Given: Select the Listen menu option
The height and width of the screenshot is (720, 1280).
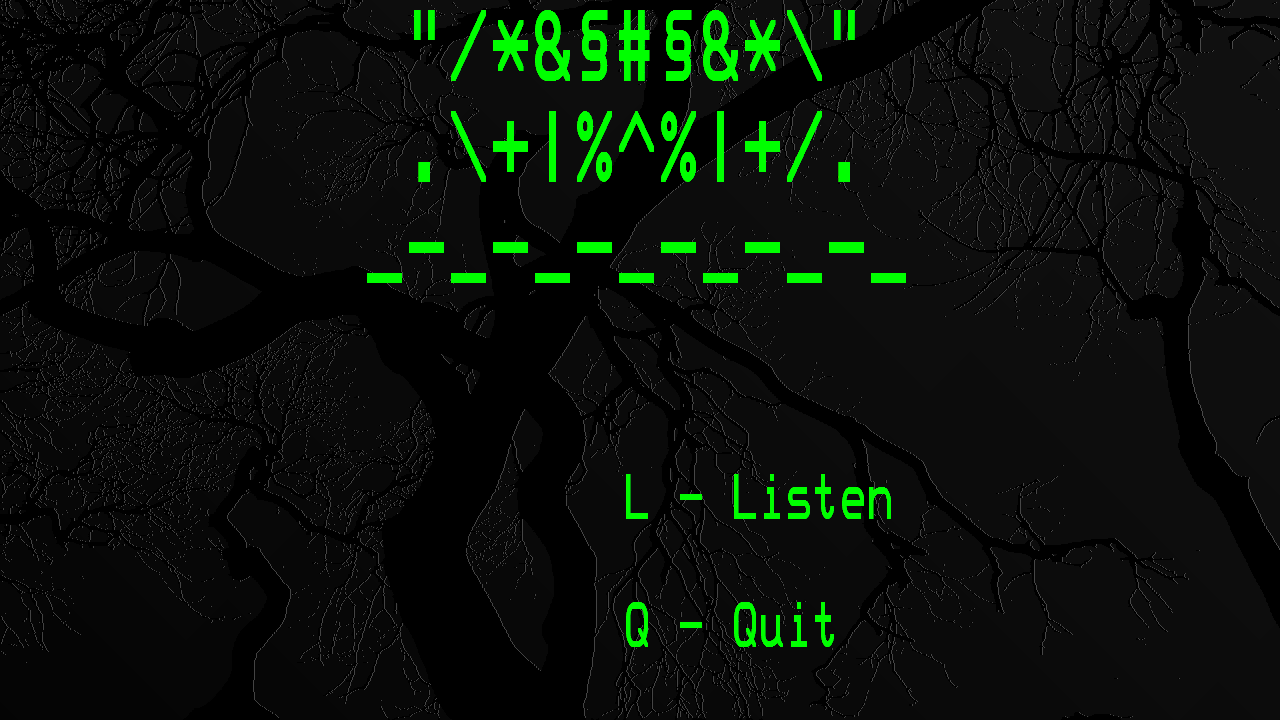Looking at the screenshot, I should 757,499.
